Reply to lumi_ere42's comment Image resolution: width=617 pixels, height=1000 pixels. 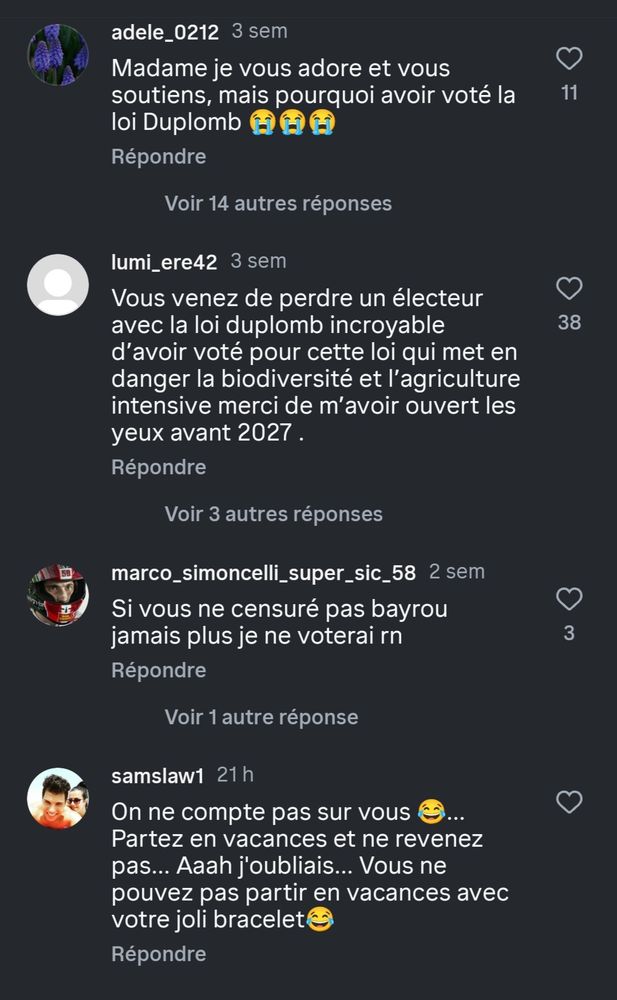click(x=158, y=467)
